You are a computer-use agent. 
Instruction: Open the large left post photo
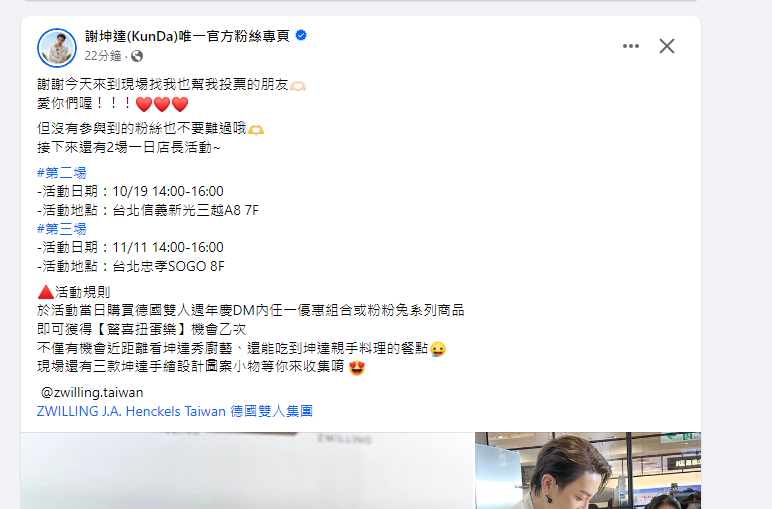247,470
